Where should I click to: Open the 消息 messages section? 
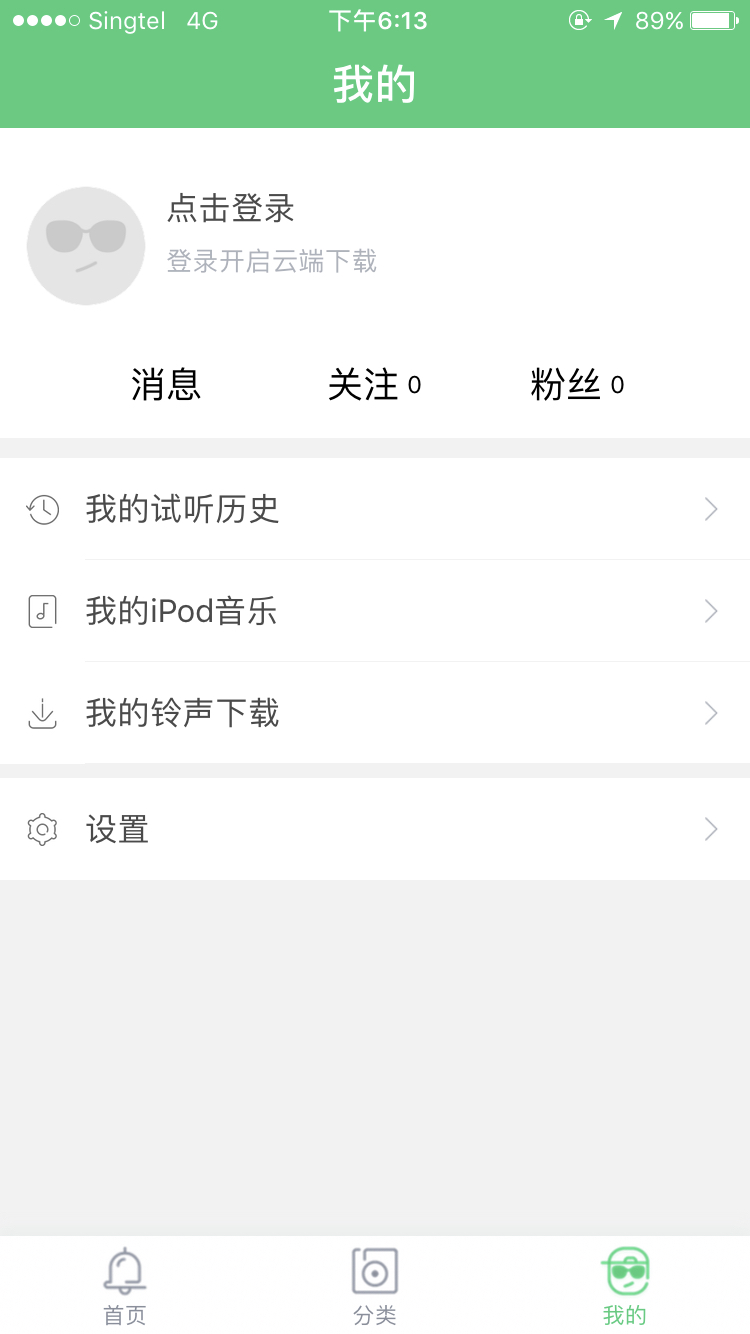click(x=166, y=385)
